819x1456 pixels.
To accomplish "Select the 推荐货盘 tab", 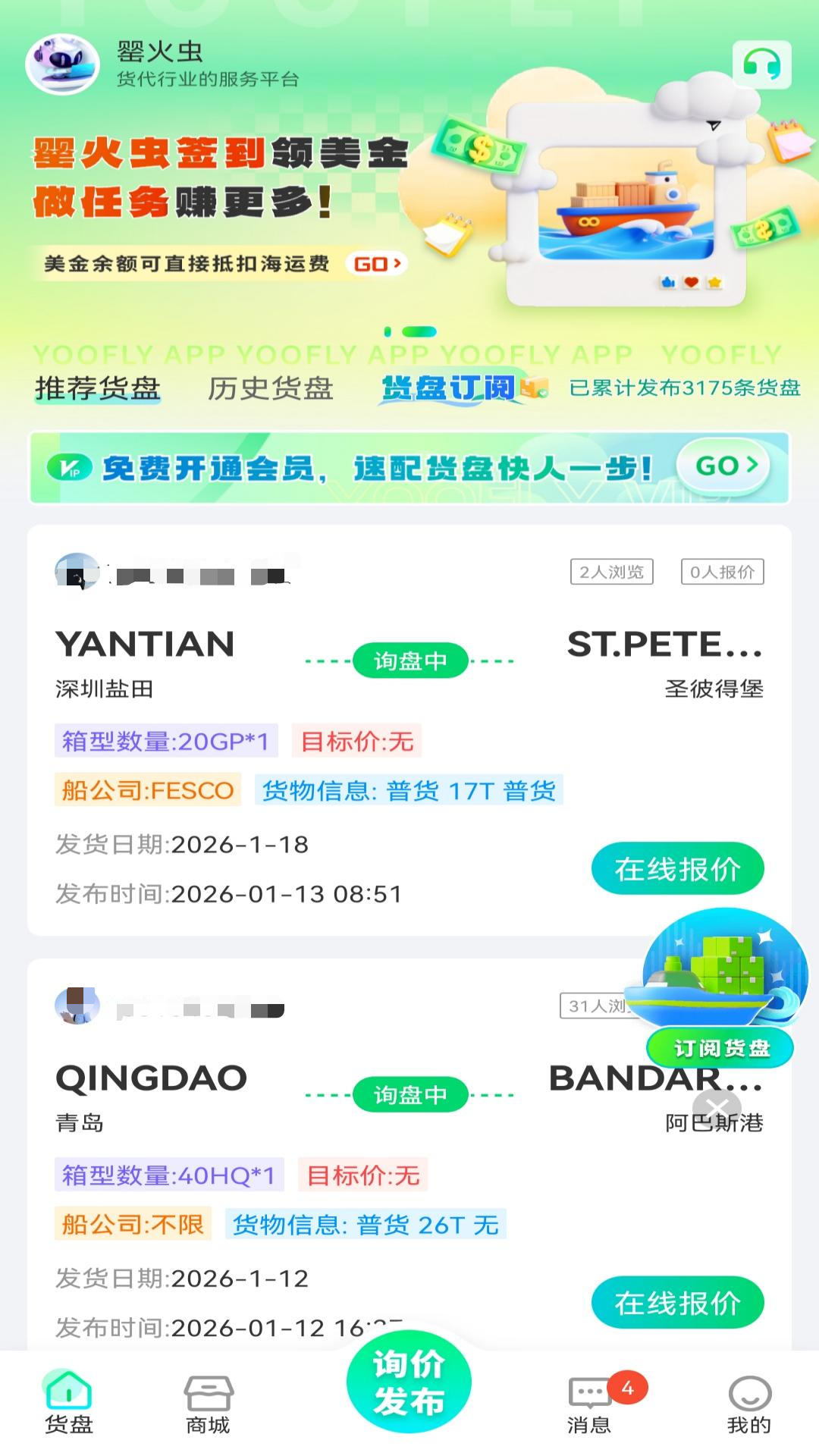I will (96, 388).
